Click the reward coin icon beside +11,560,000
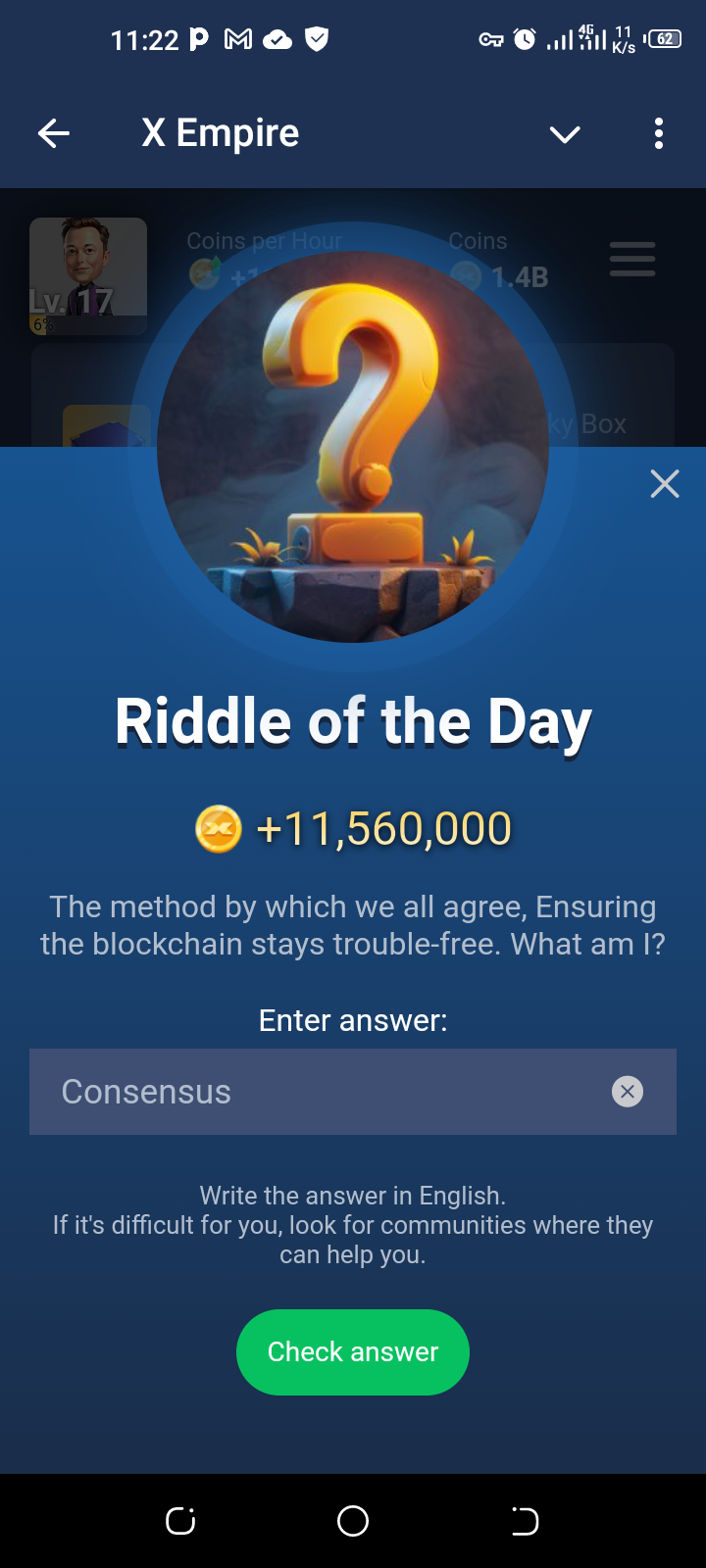The image size is (706, 1568). point(220,826)
